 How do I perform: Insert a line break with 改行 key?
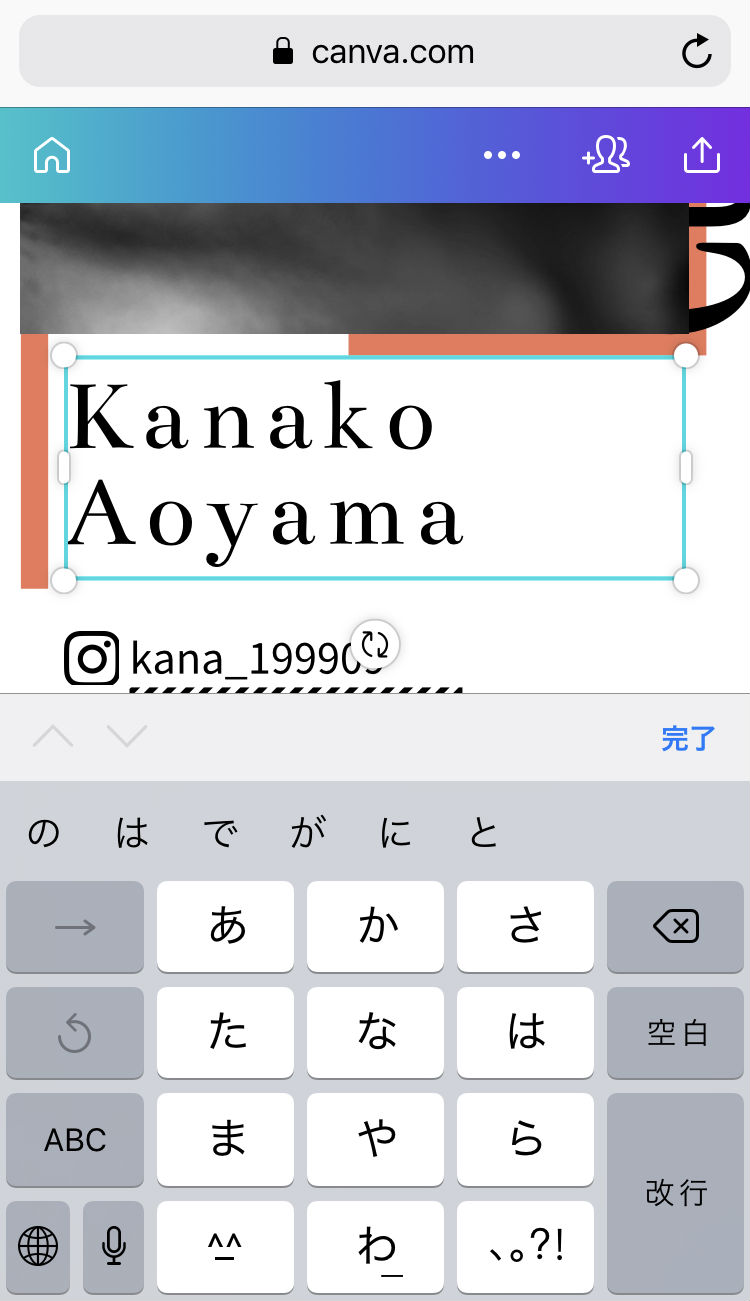pyautogui.click(x=676, y=1192)
